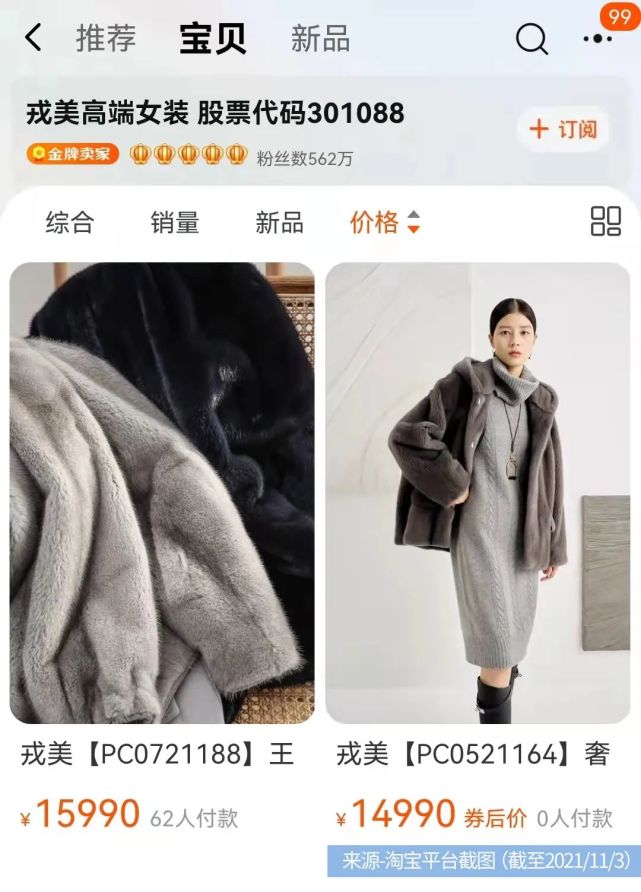This screenshot has width=641, height=892.
Task: Subscribe to the shop with 订阅 button
Action: pyautogui.click(x=562, y=129)
